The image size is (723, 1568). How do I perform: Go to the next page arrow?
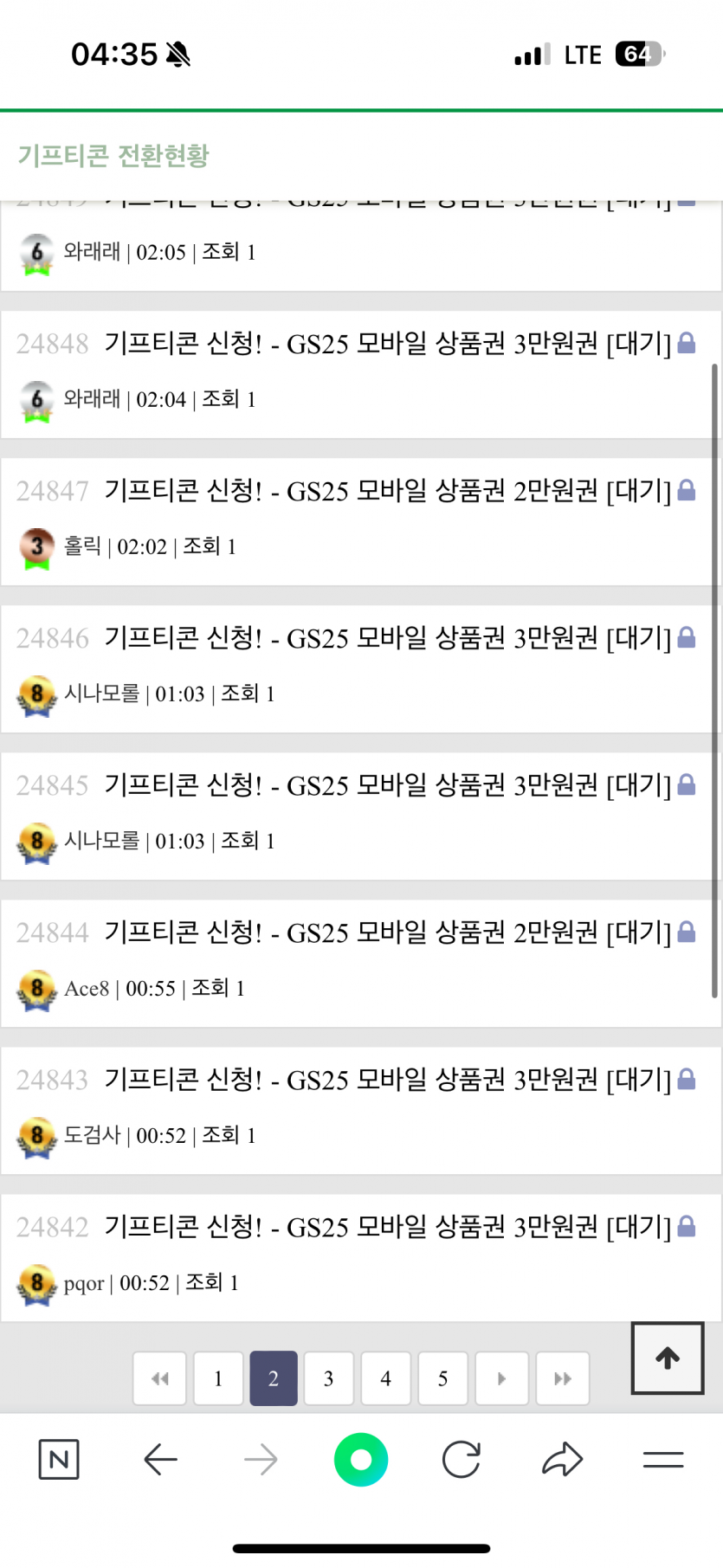click(501, 1378)
